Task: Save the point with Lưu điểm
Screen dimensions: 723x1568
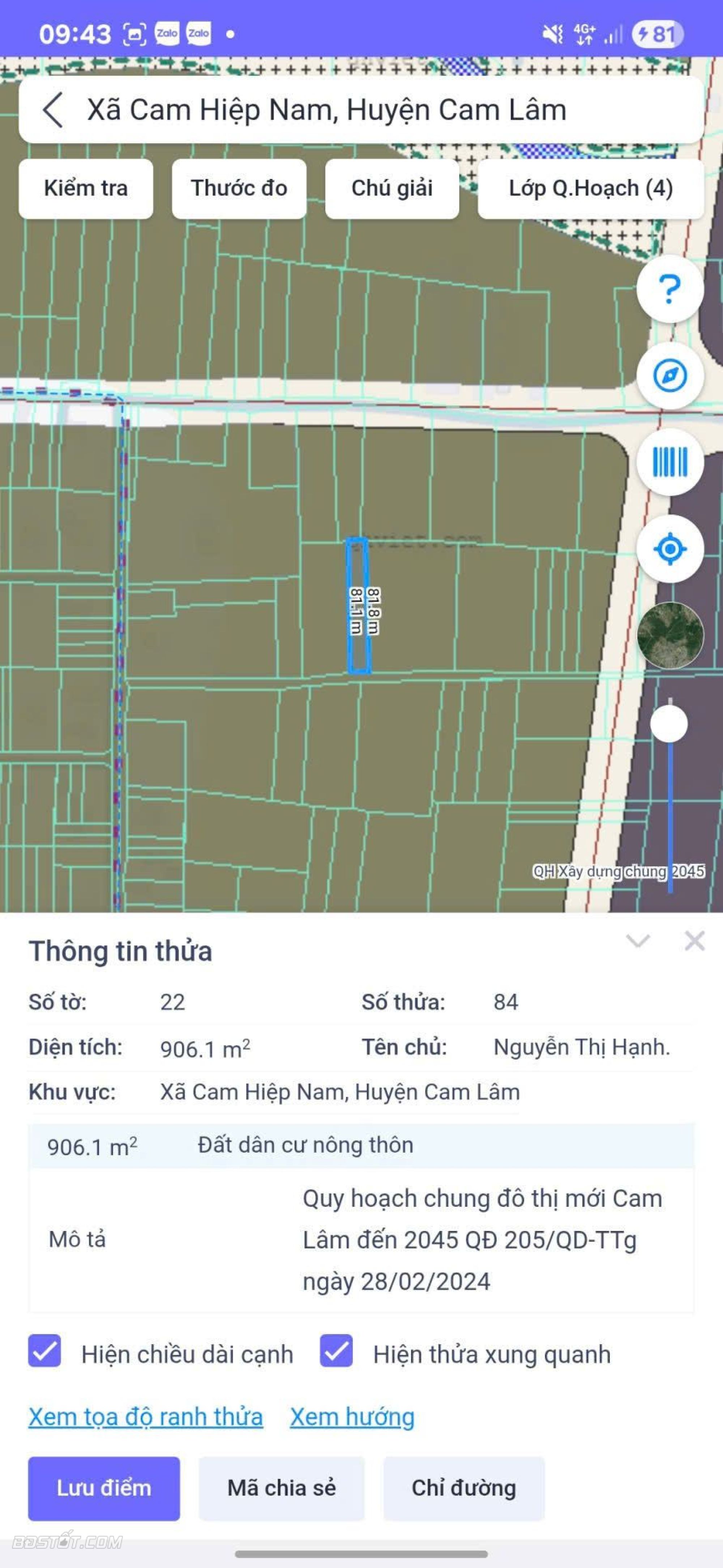Action: click(104, 1488)
